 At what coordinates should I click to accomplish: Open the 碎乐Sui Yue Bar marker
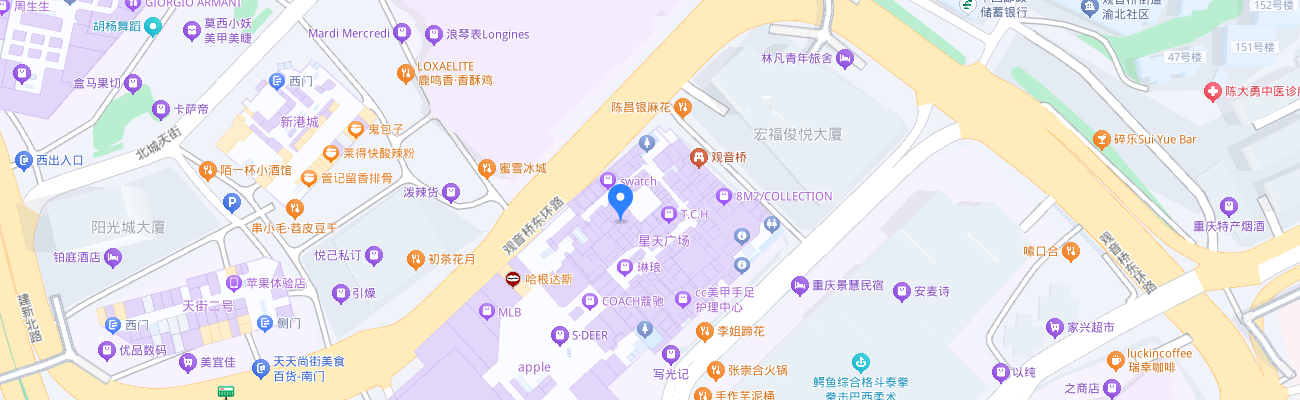click(1101, 139)
